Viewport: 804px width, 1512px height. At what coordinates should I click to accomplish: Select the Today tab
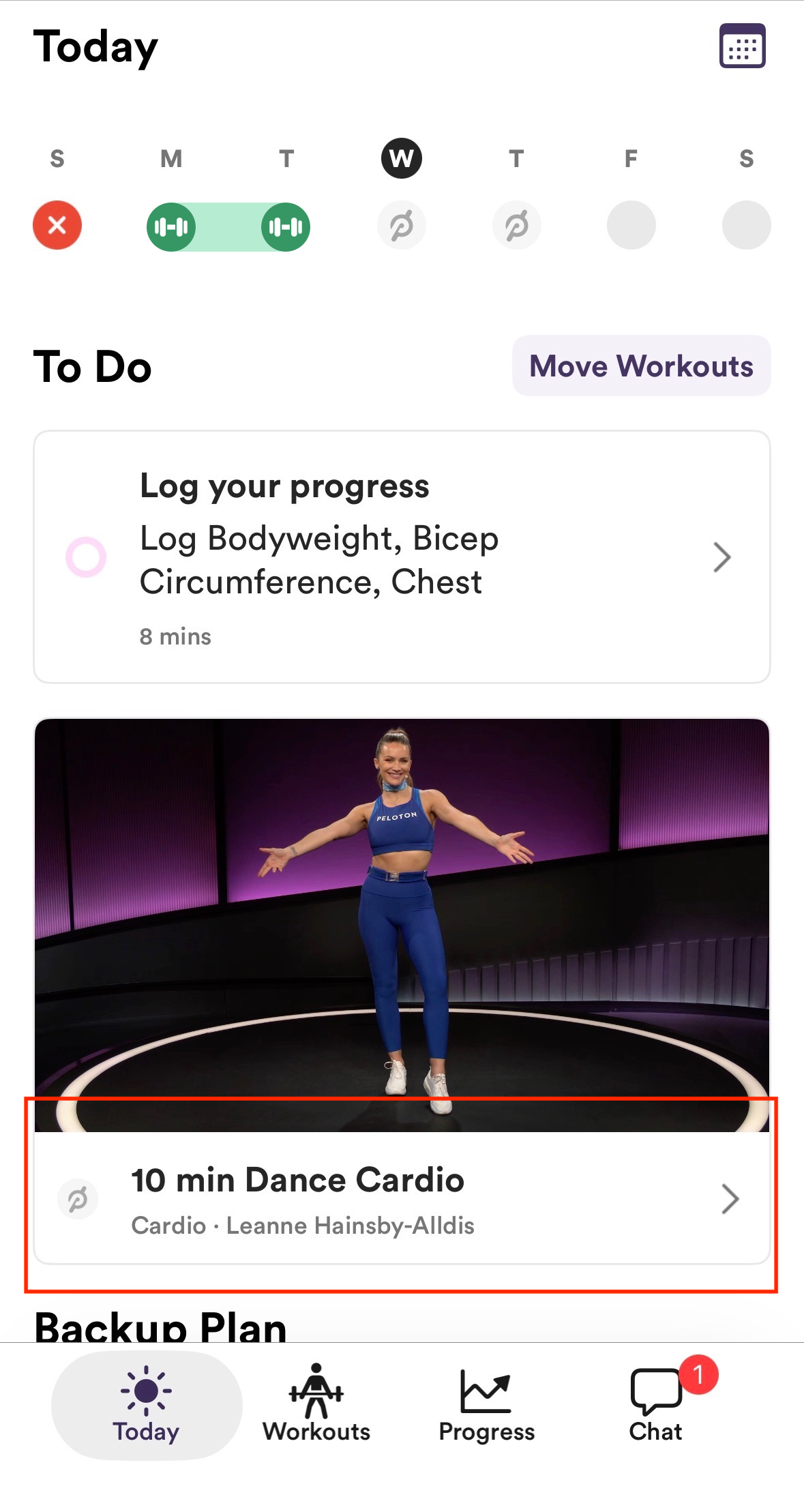point(147,1405)
